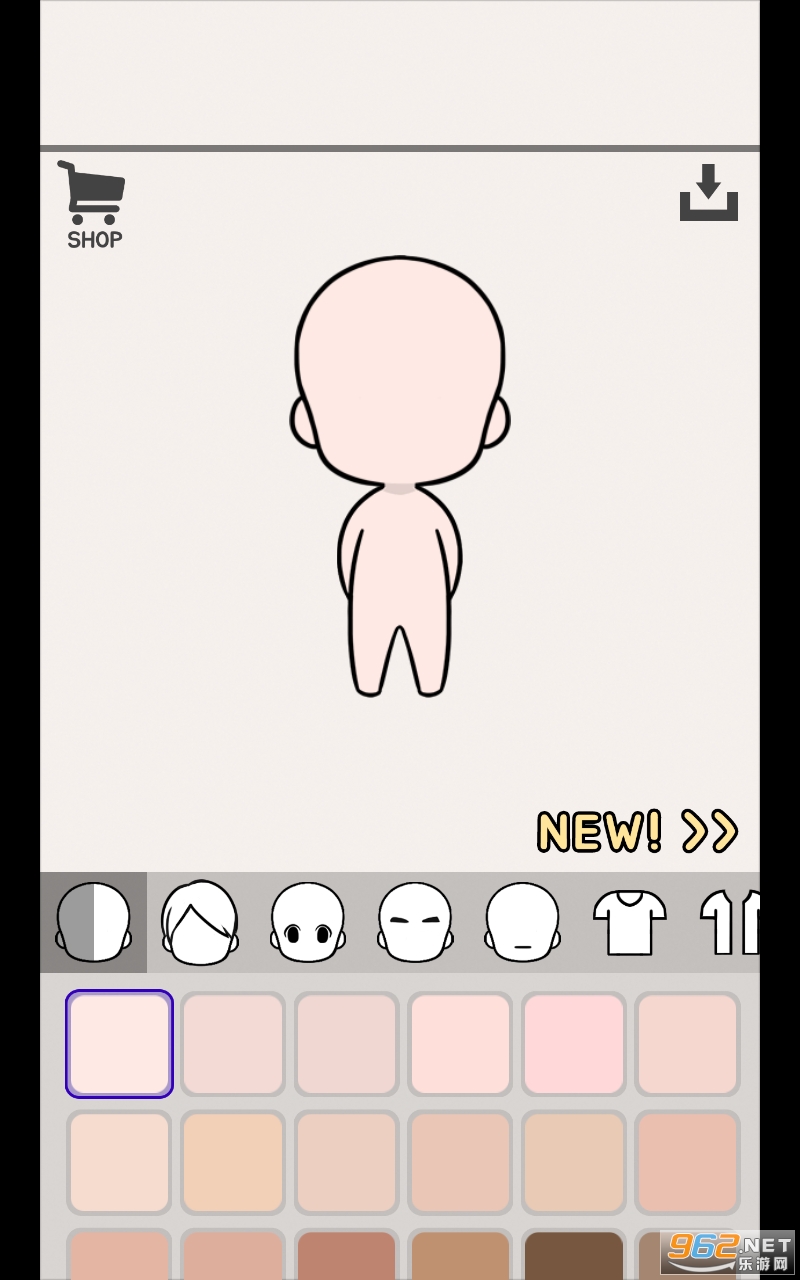Select the mouth category tab
The height and width of the screenshot is (1280, 800).
pos(522,922)
